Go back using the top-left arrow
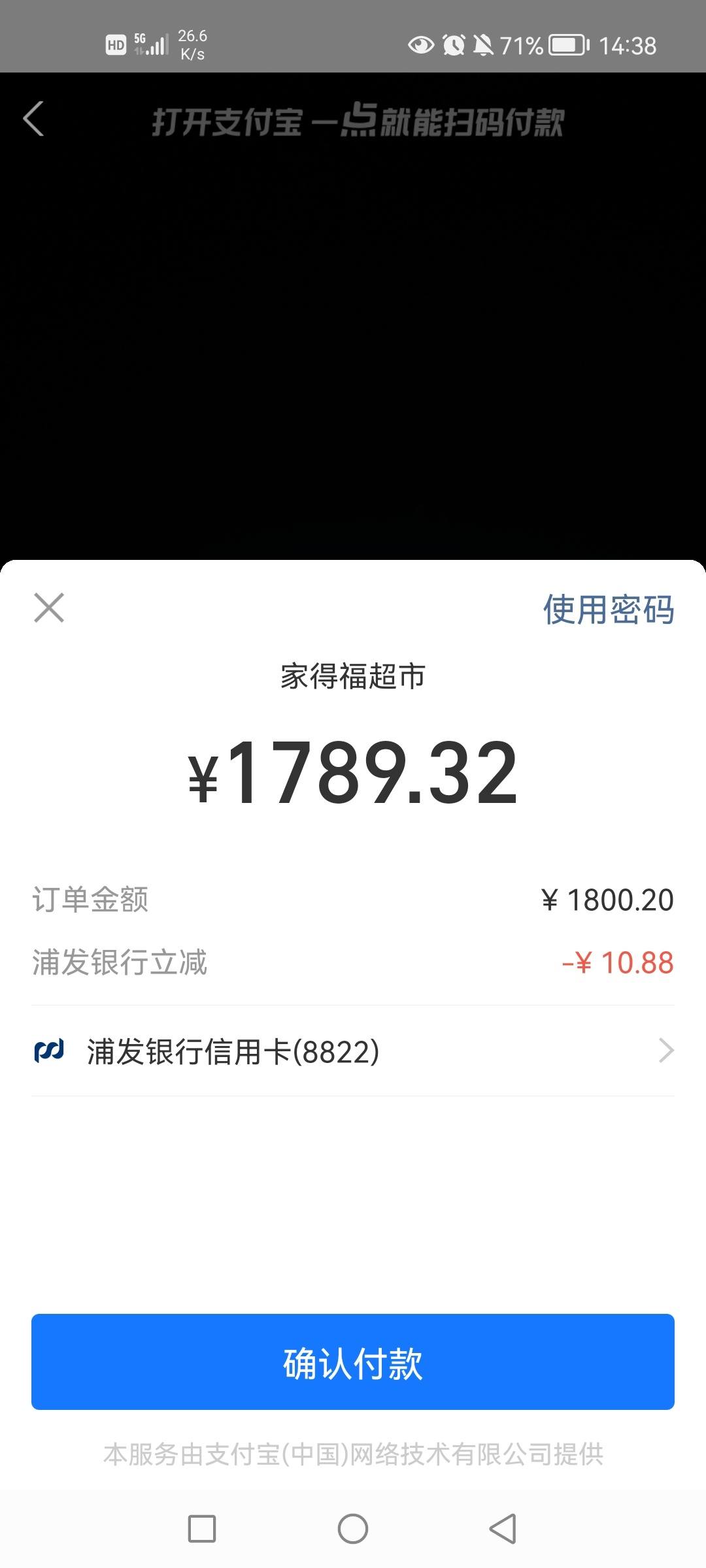706x1568 pixels. click(x=33, y=119)
